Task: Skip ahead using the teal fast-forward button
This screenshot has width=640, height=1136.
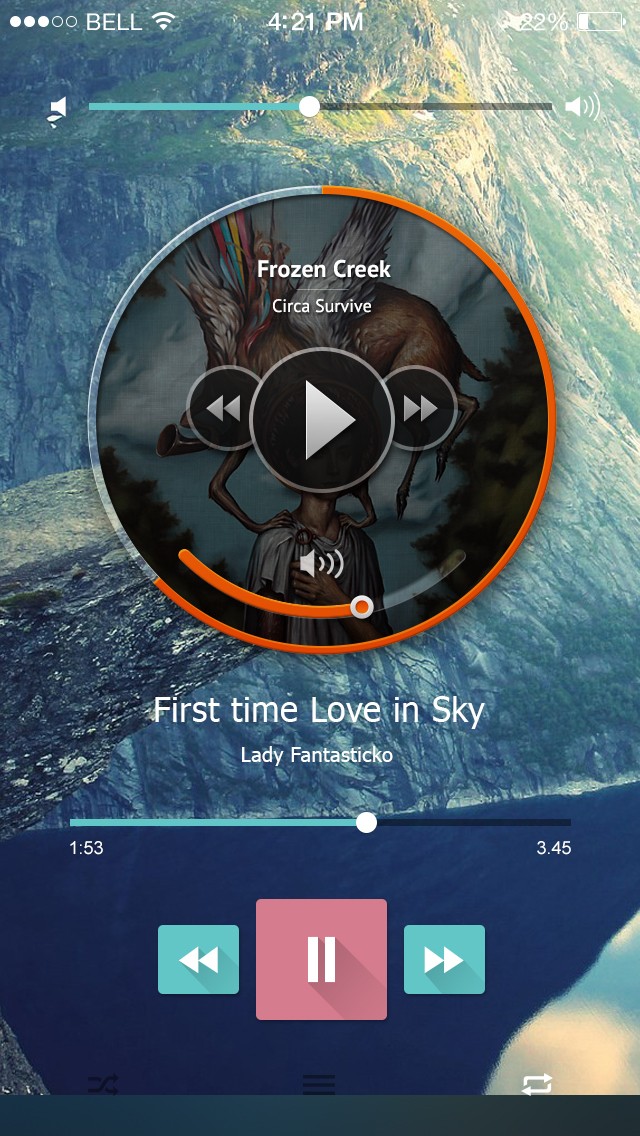Action: (x=444, y=960)
